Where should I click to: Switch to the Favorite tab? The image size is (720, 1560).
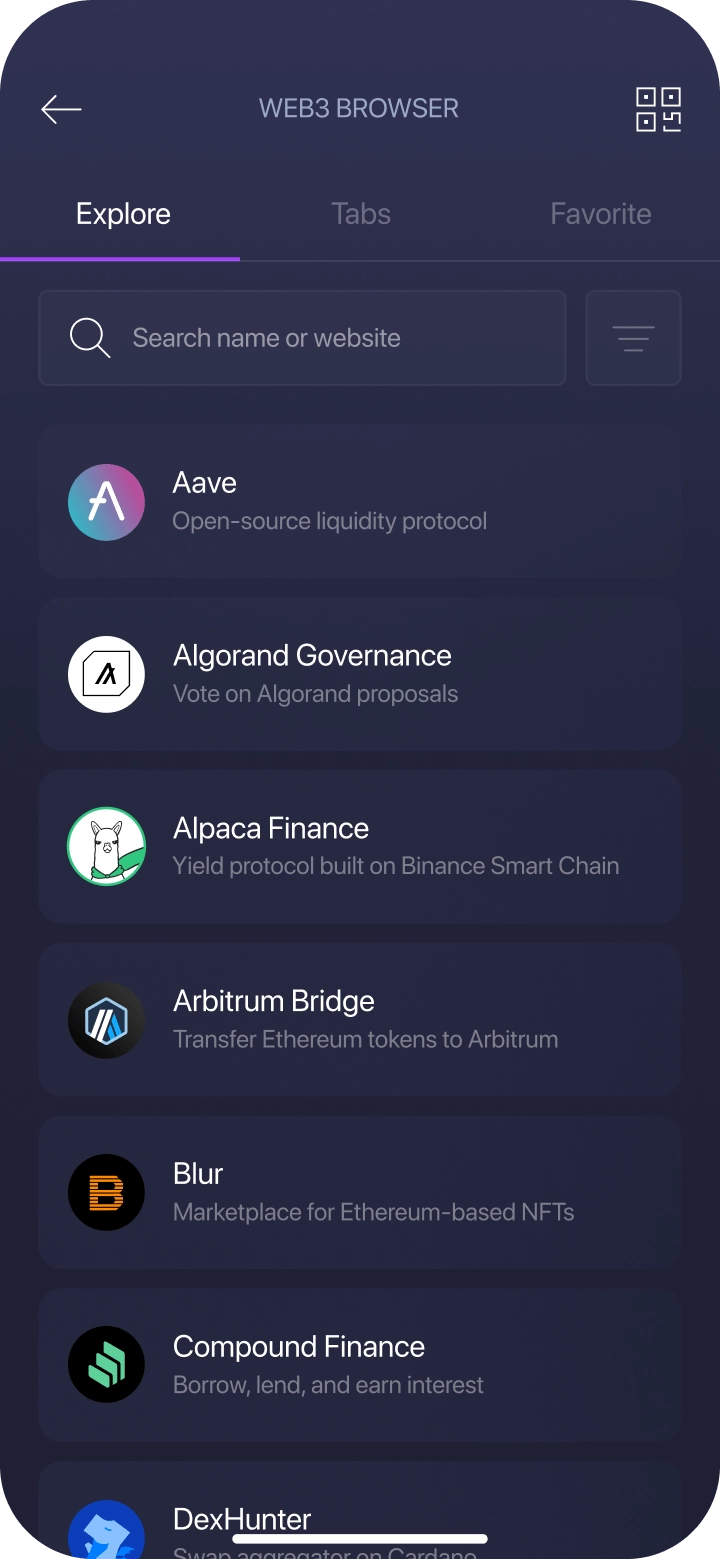point(600,214)
